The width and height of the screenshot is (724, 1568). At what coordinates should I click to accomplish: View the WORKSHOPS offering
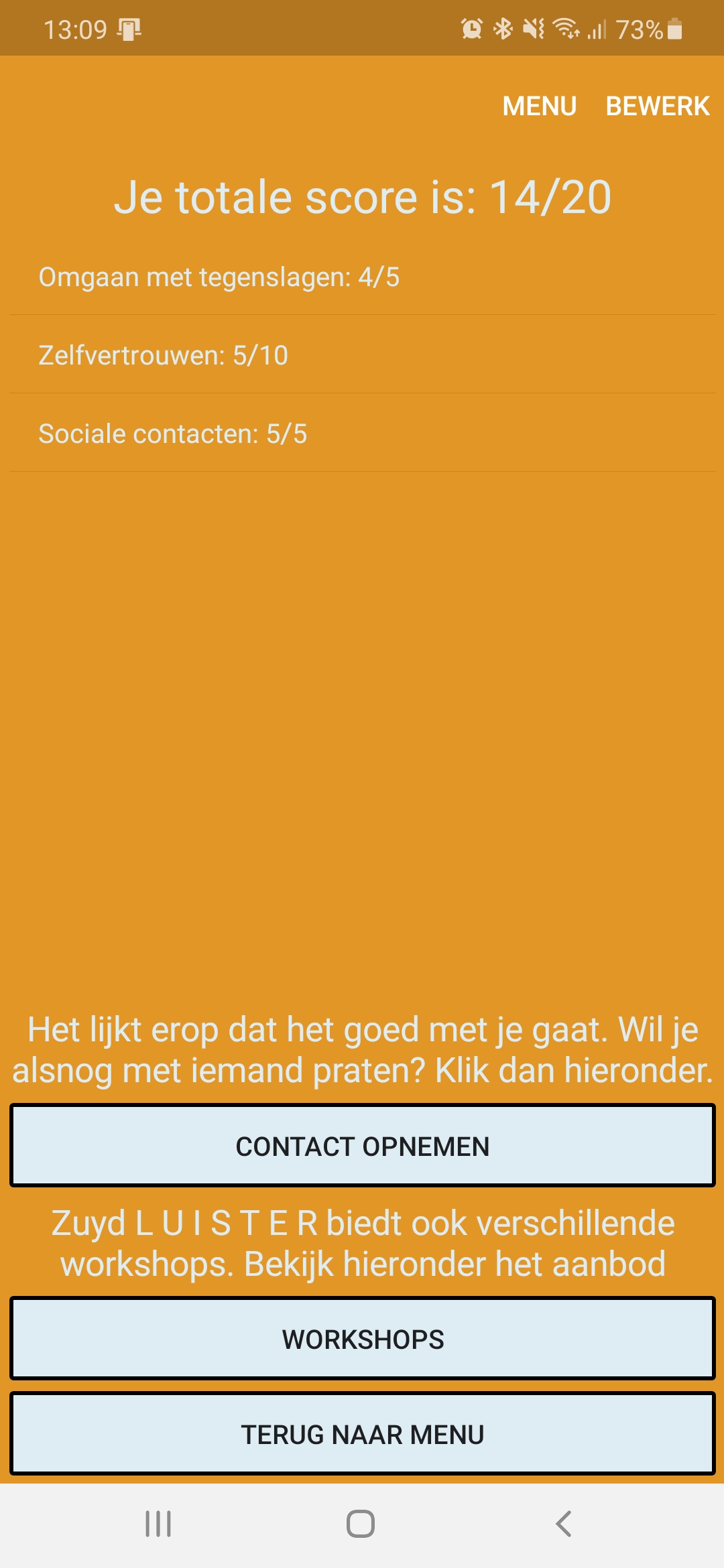pyautogui.click(x=362, y=1339)
